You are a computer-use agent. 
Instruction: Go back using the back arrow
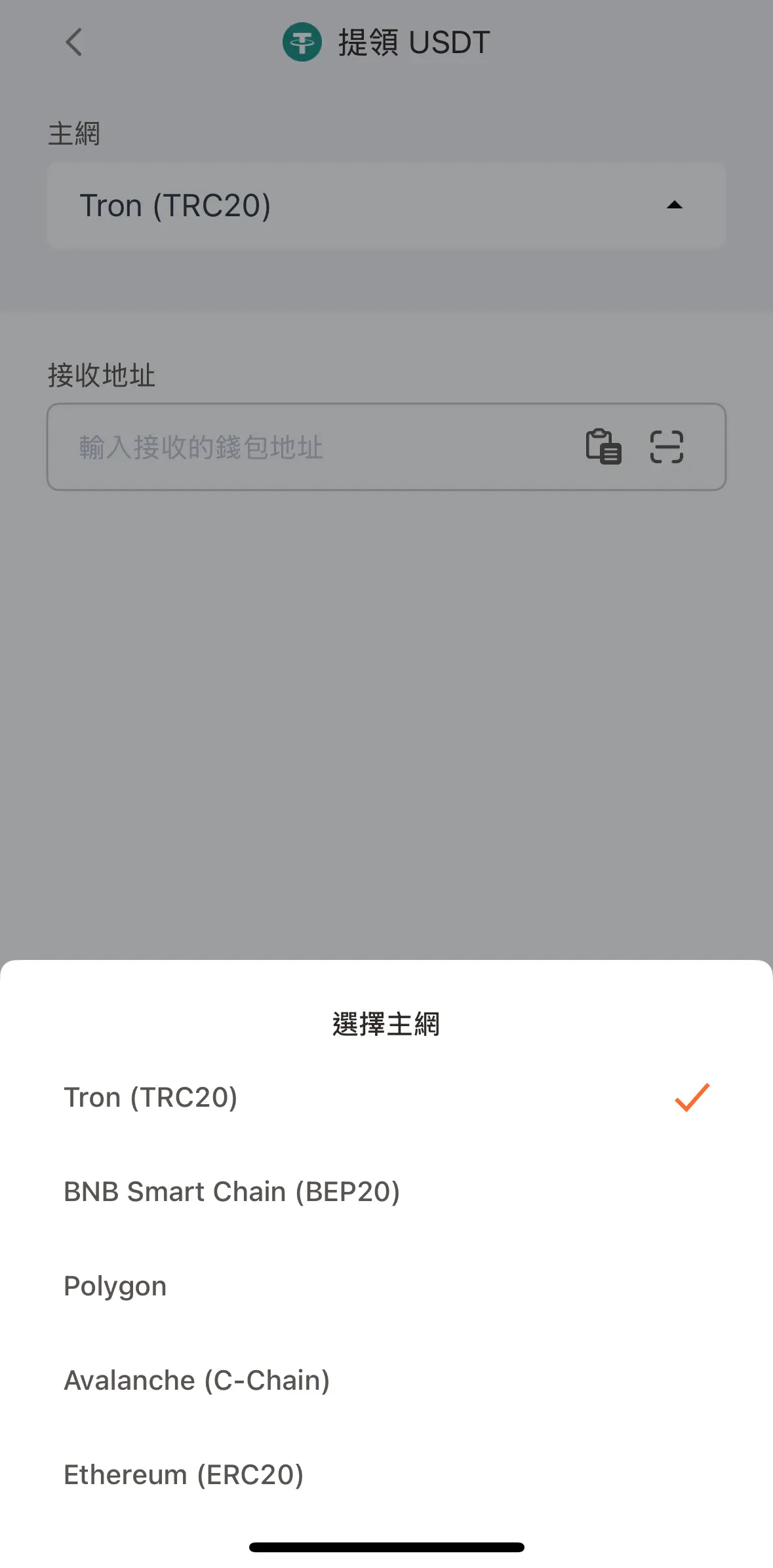(74, 43)
